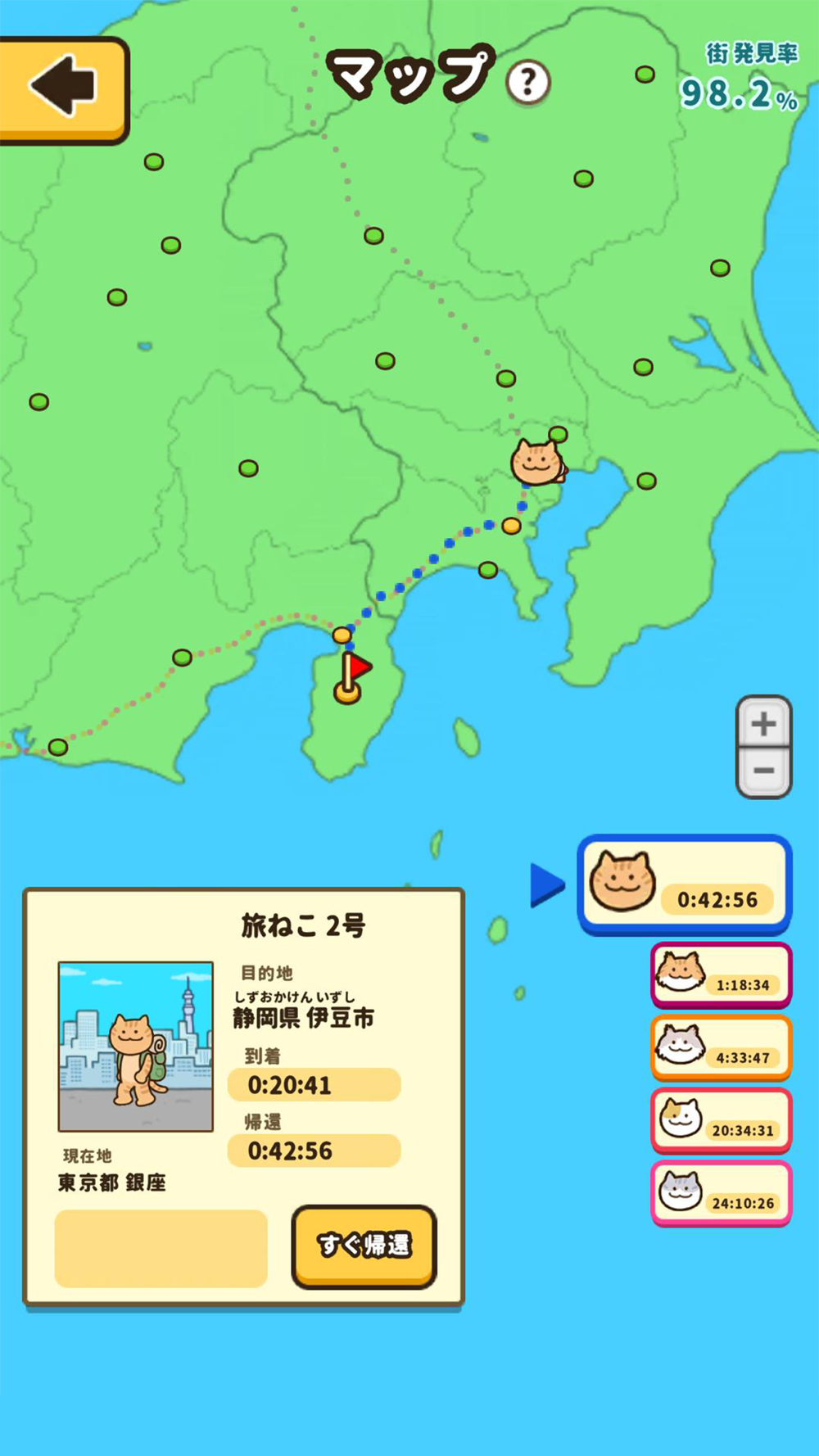Screen dimensions: 819x1456
Task: Choose the cat with timer 4:33:47
Action: [721, 1048]
